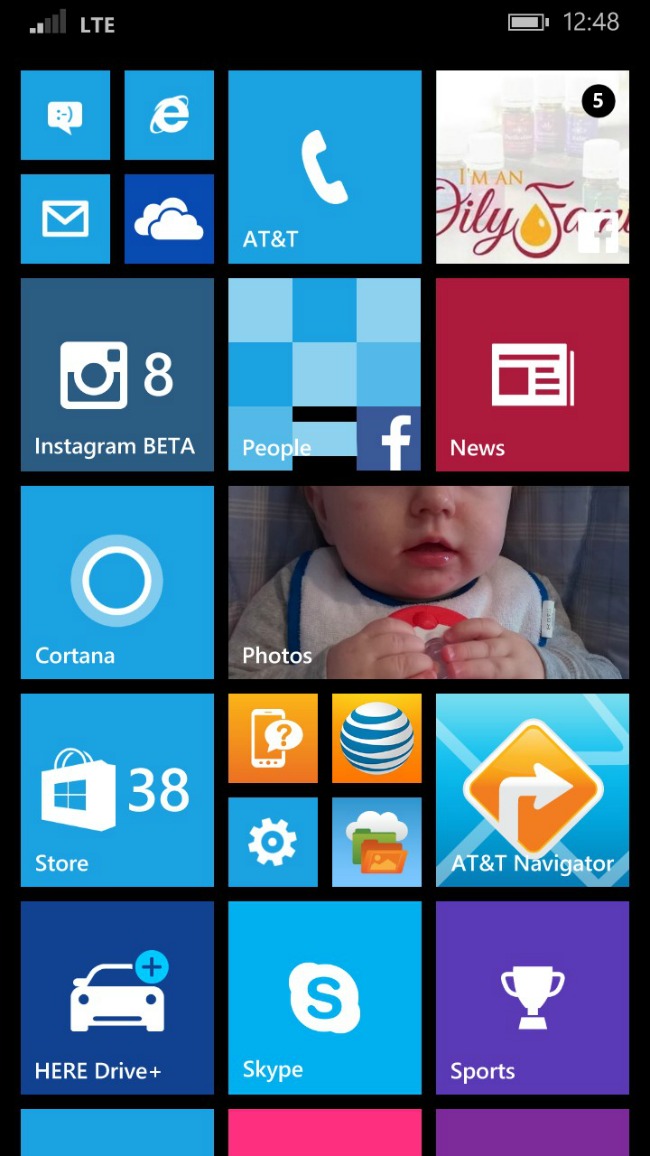Image resolution: width=650 pixels, height=1156 pixels.
Task: Launch Cortana
Action: pos(117,583)
